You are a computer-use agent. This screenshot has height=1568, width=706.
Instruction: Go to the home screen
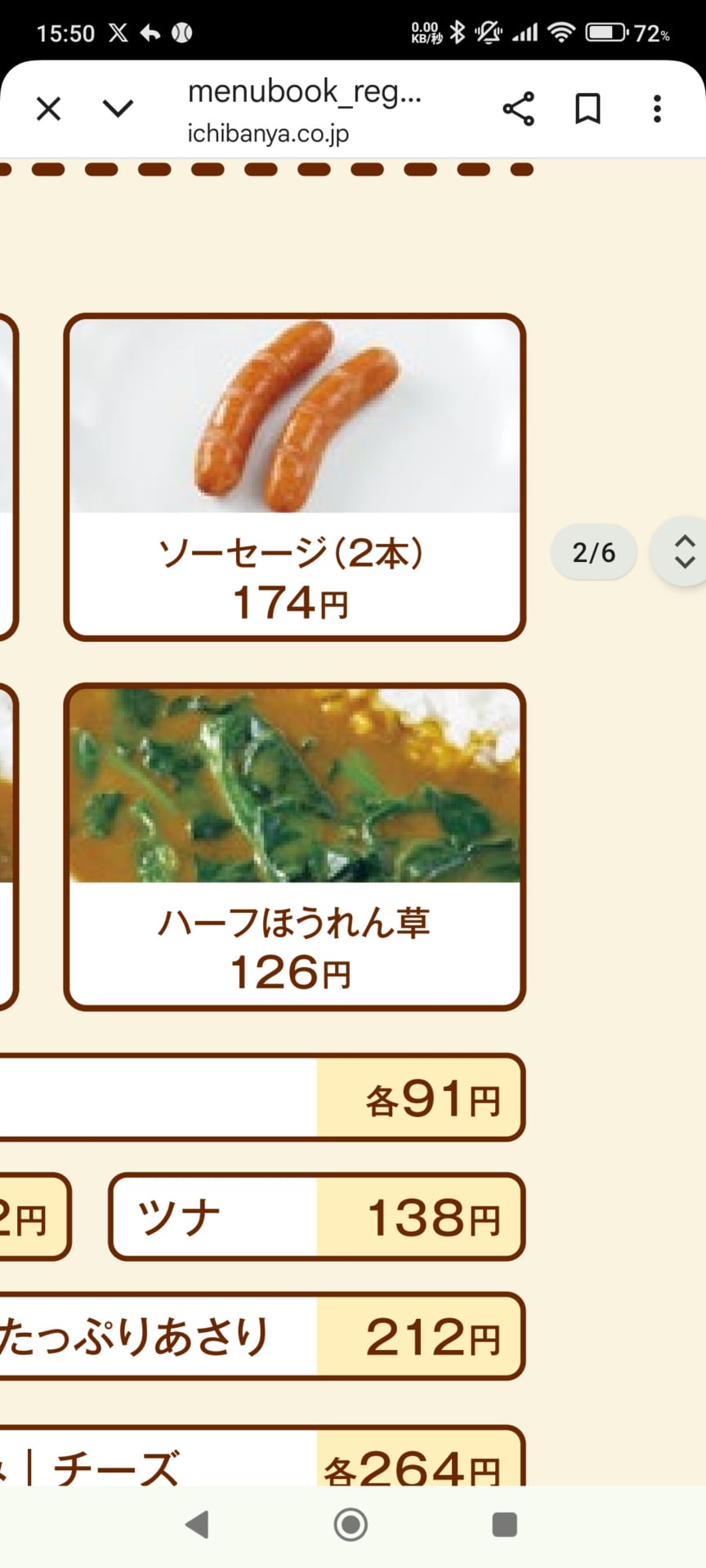tap(351, 1524)
